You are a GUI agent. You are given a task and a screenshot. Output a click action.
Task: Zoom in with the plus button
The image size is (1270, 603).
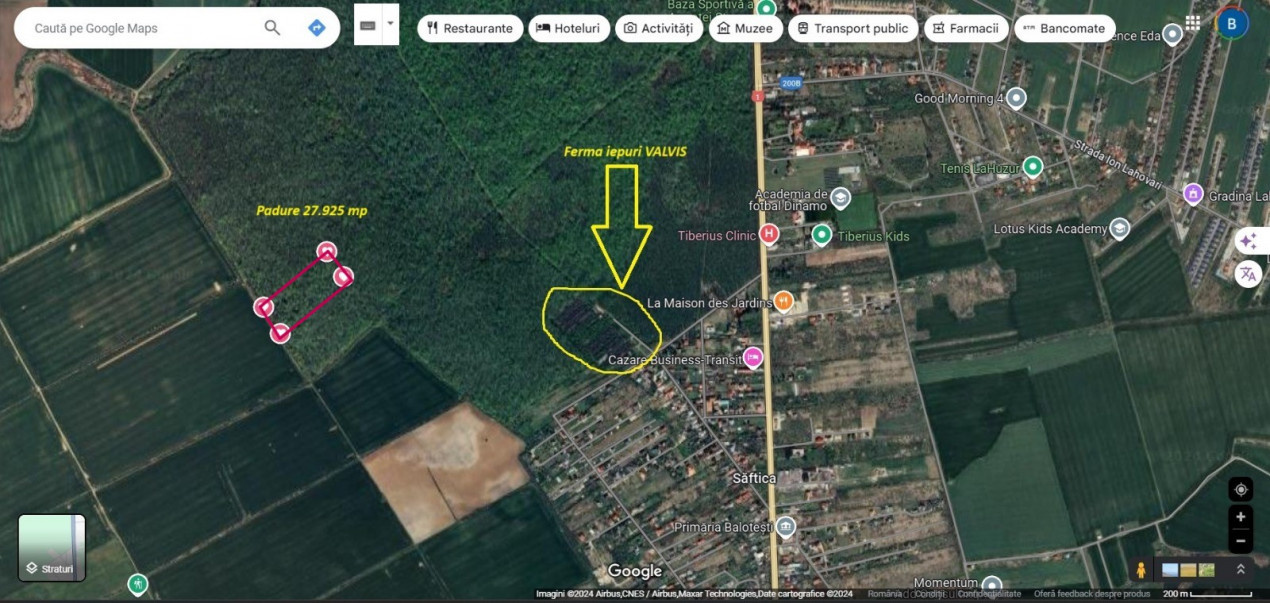1240,517
